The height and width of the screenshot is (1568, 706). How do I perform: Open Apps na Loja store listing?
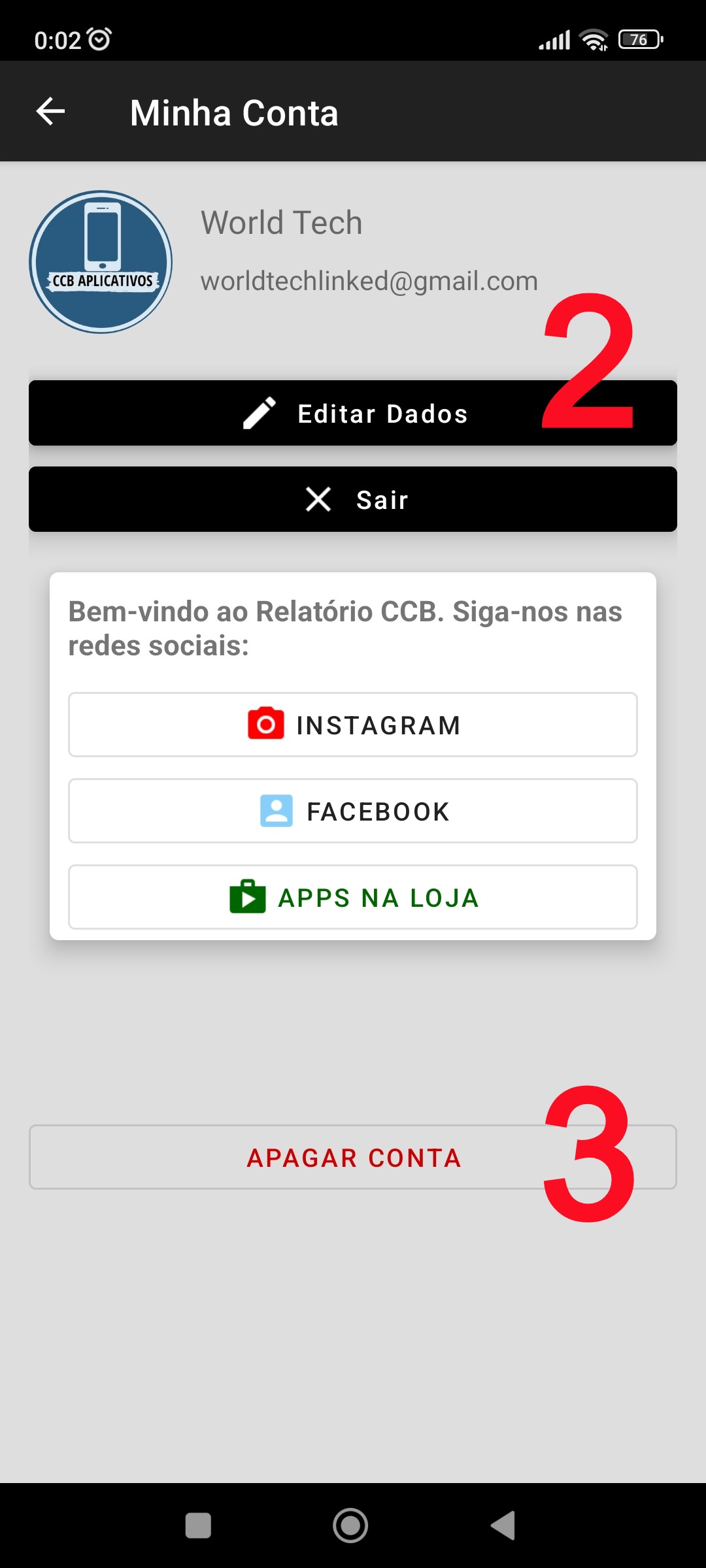pos(353,897)
